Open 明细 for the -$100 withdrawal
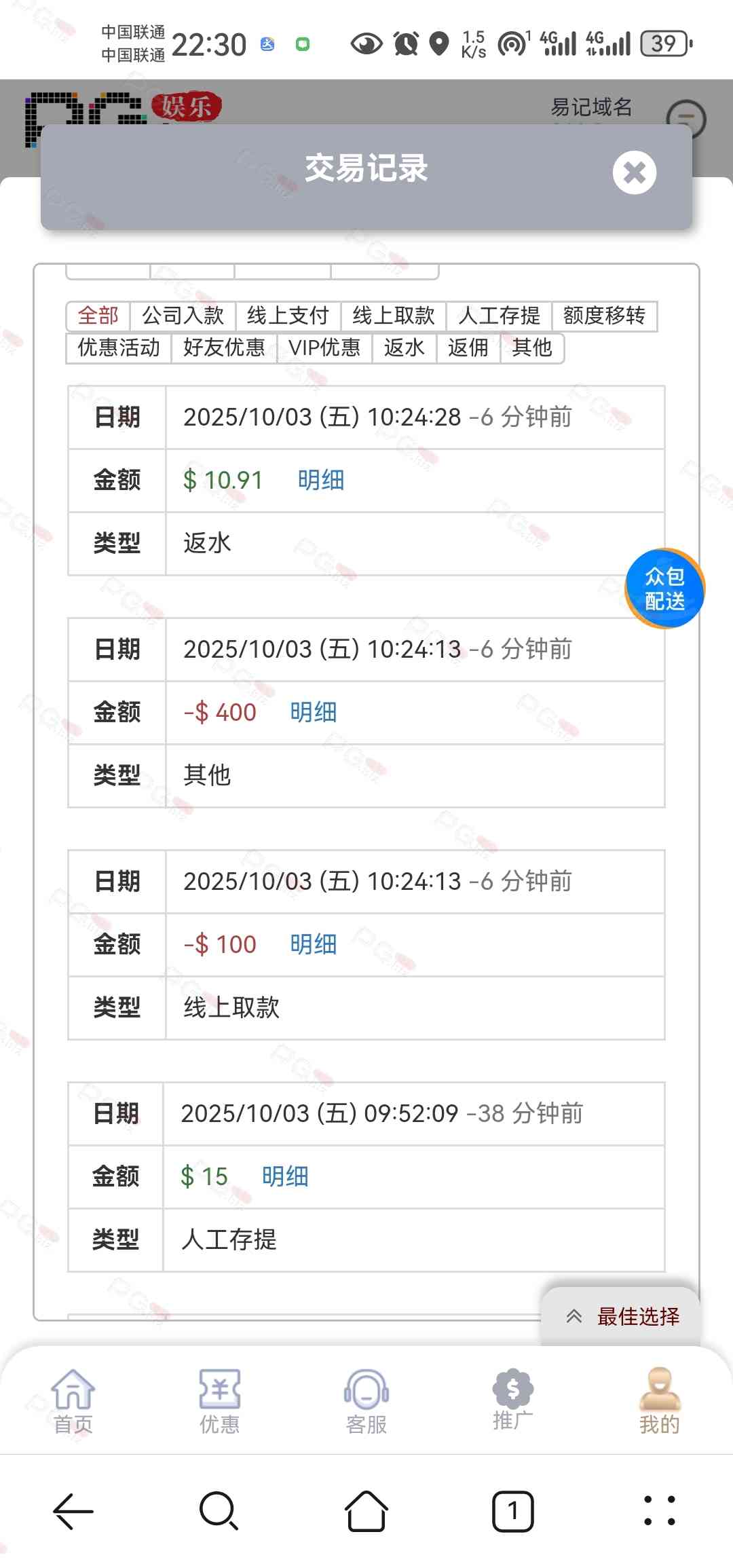This screenshot has height=1568, width=733. tap(314, 945)
